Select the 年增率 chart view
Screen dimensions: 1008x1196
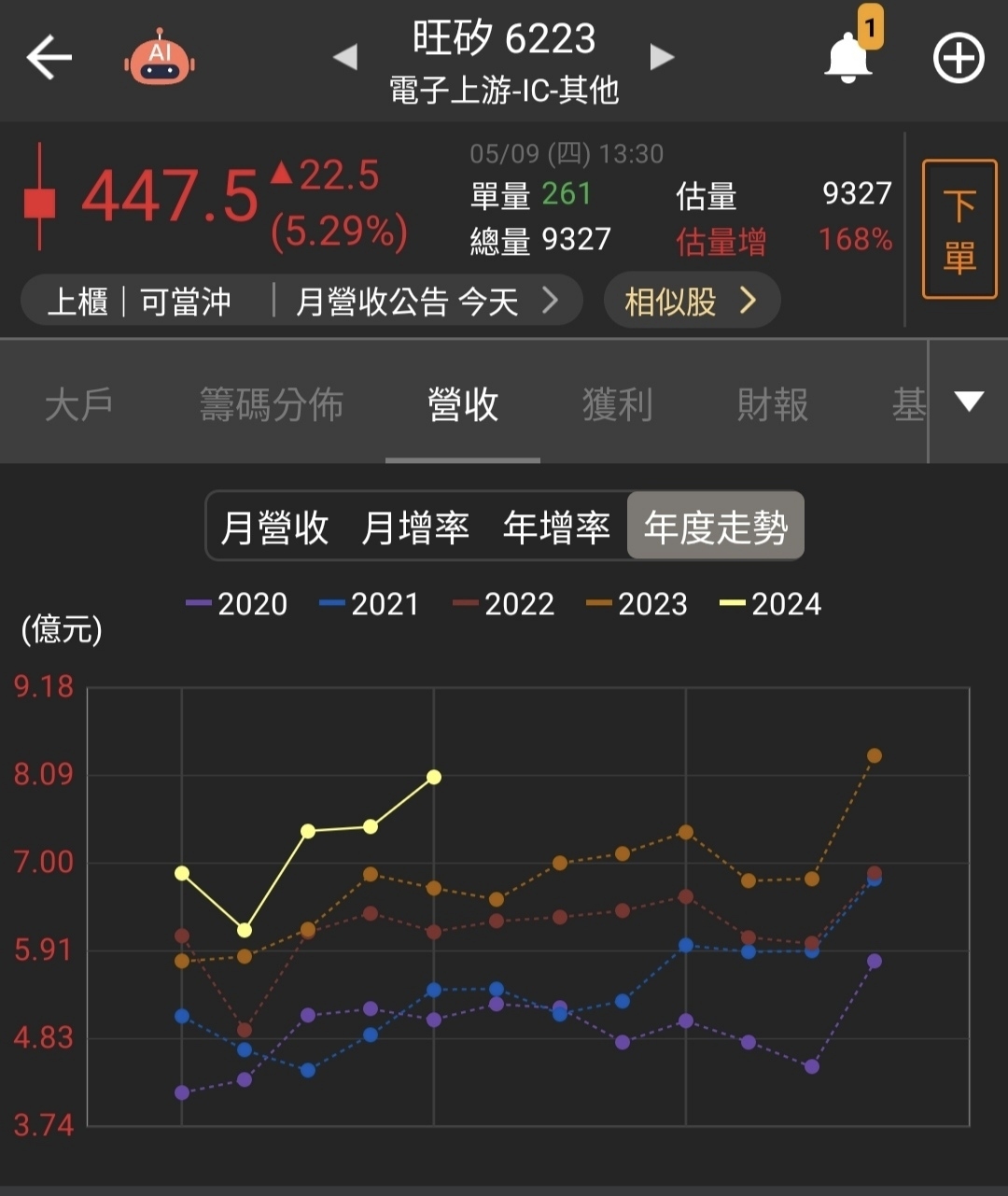tap(556, 526)
